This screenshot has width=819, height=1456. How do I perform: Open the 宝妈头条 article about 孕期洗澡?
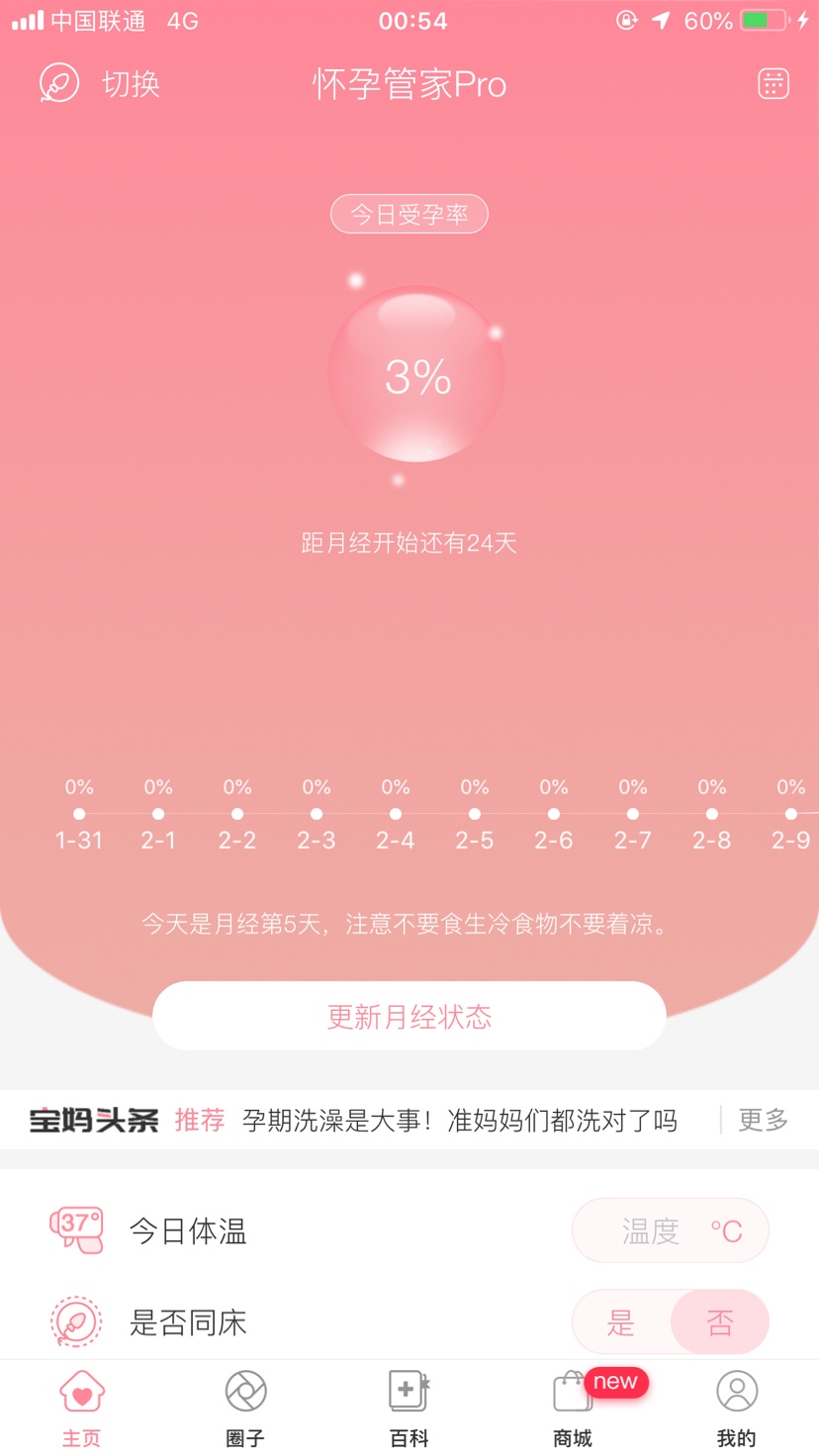[459, 1121]
